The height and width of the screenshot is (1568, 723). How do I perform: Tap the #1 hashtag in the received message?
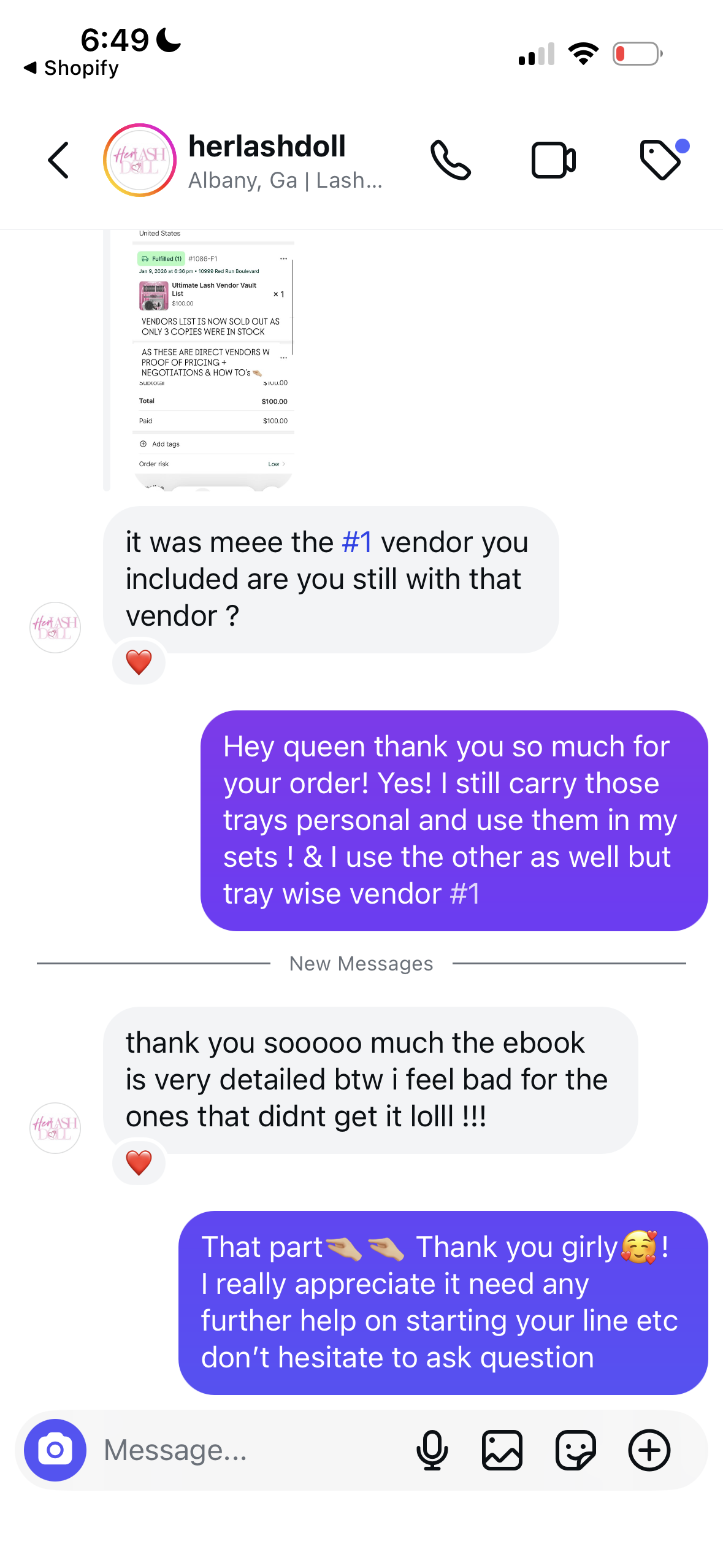(x=357, y=542)
